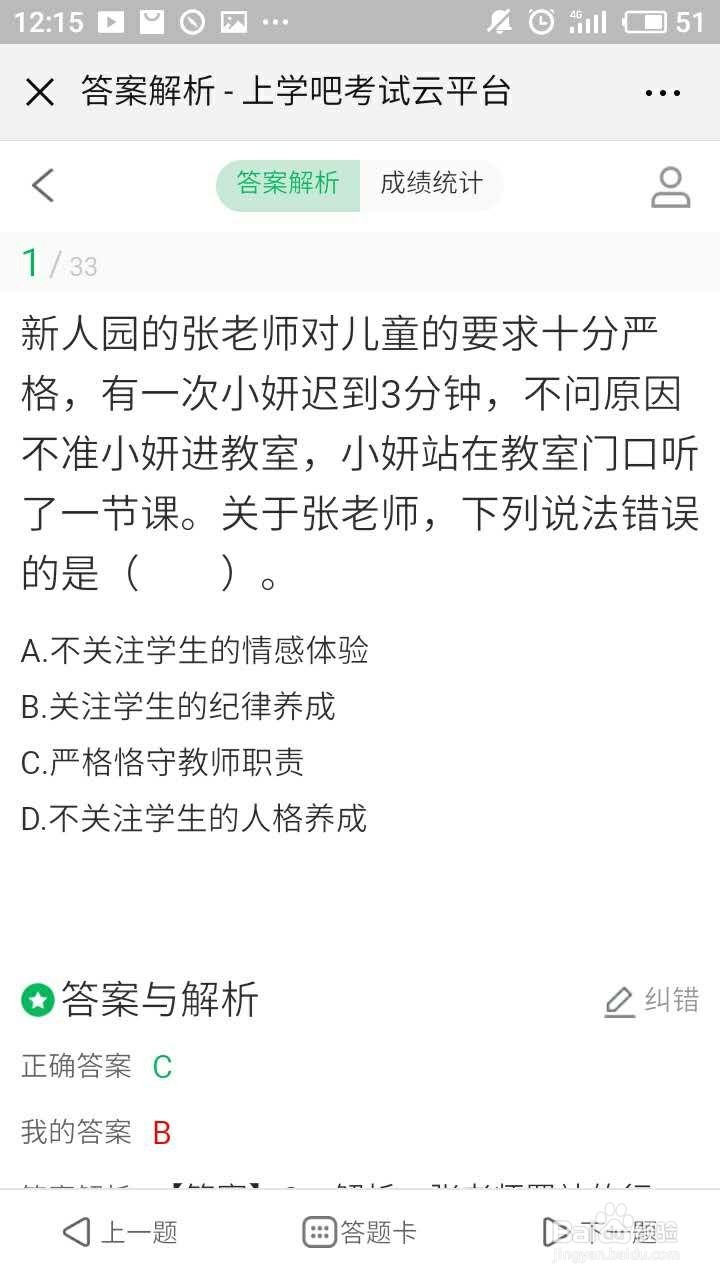Viewport: 720px width, 1280px height.
Task: Open the three-dot overflow menu
Action: tap(664, 91)
